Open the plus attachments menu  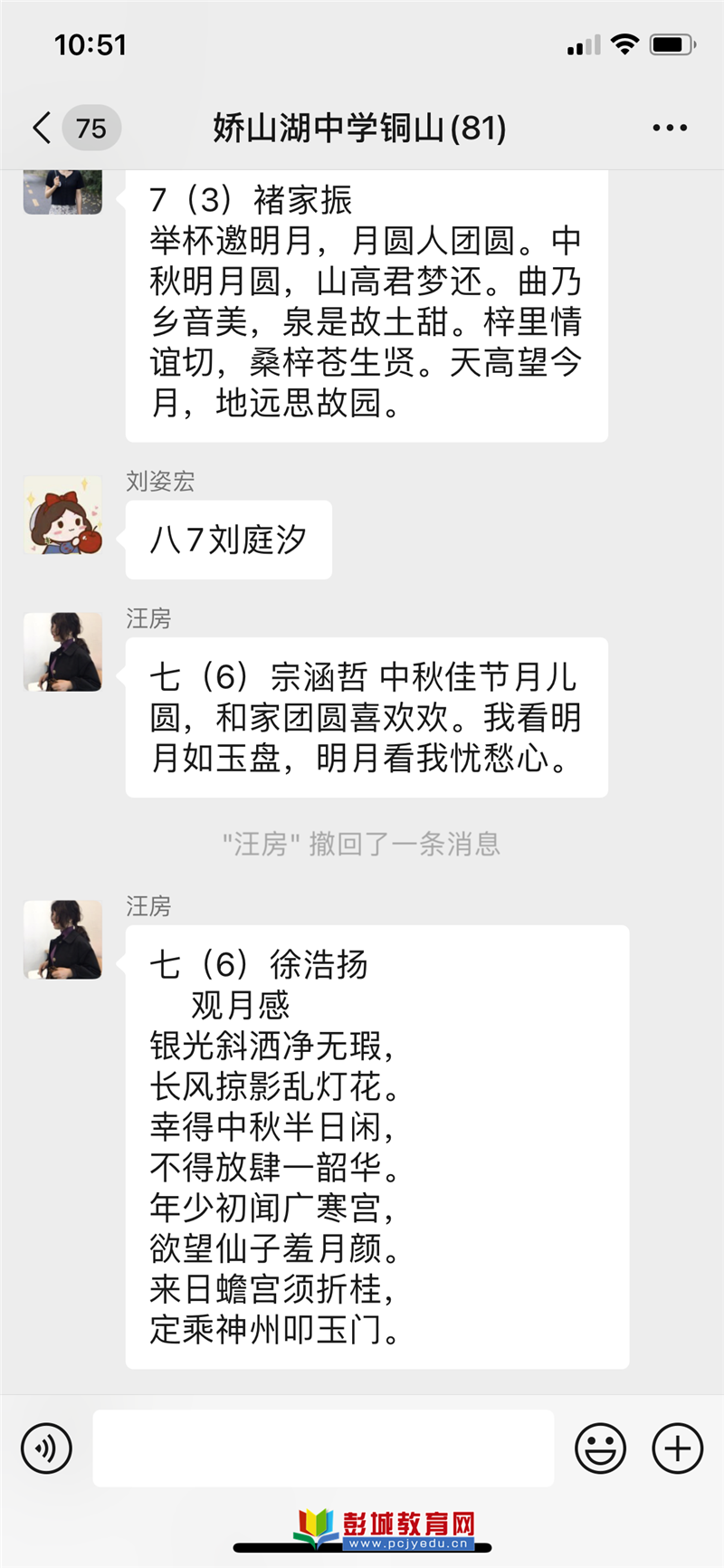[x=677, y=1448]
